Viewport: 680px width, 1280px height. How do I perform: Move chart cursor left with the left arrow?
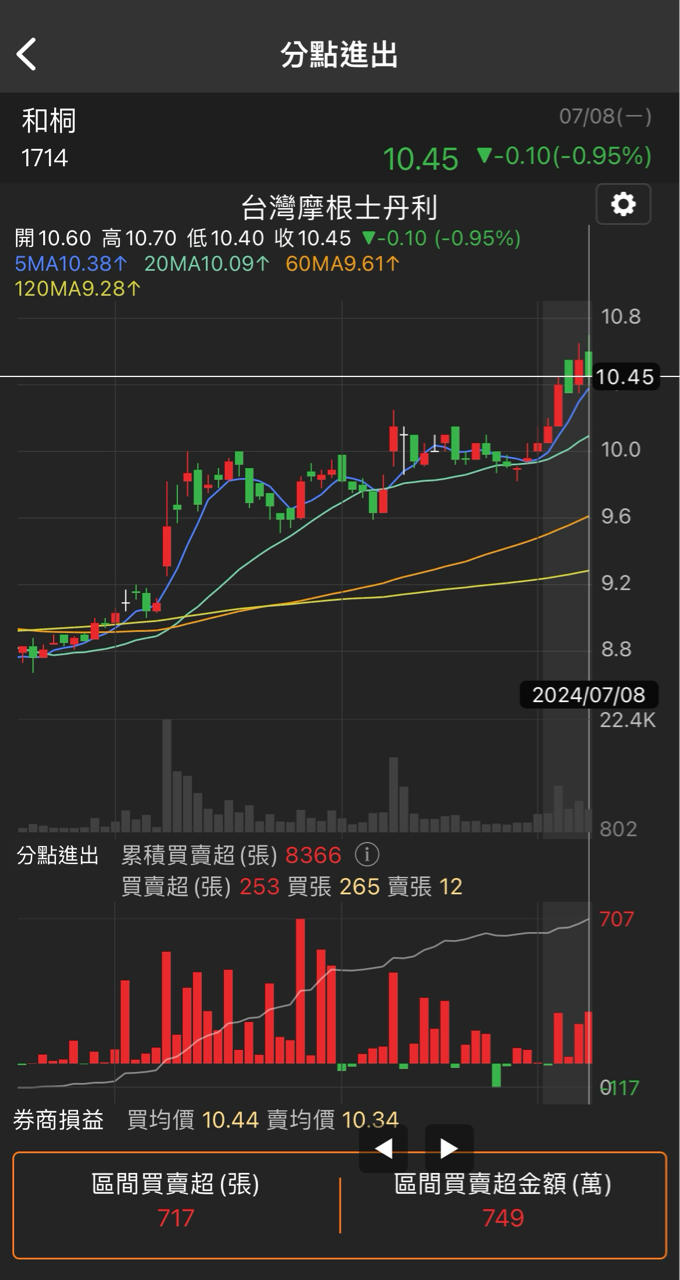pos(384,1149)
